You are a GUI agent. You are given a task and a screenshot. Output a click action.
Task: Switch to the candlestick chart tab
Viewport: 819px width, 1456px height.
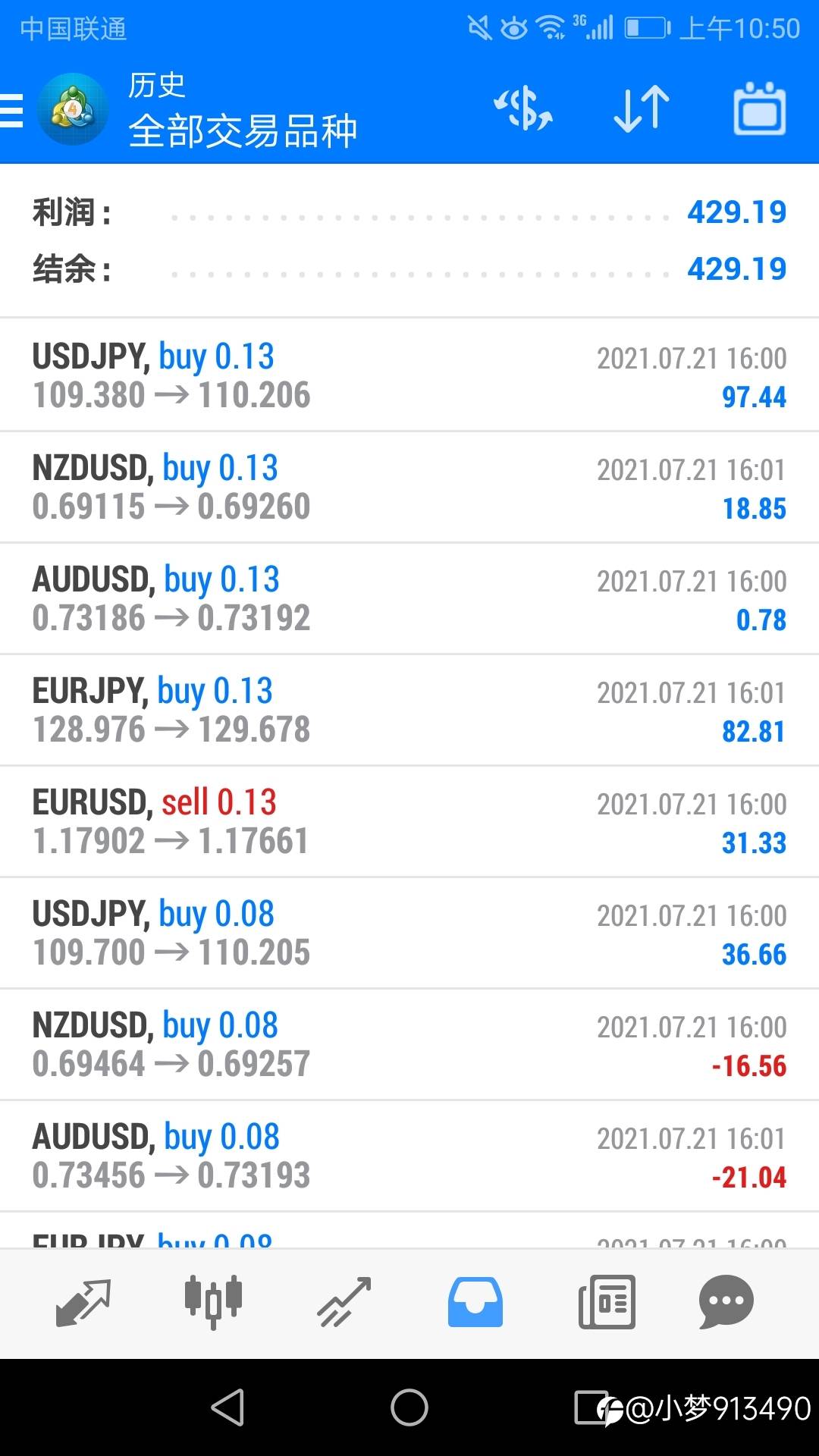click(x=213, y=1302)
